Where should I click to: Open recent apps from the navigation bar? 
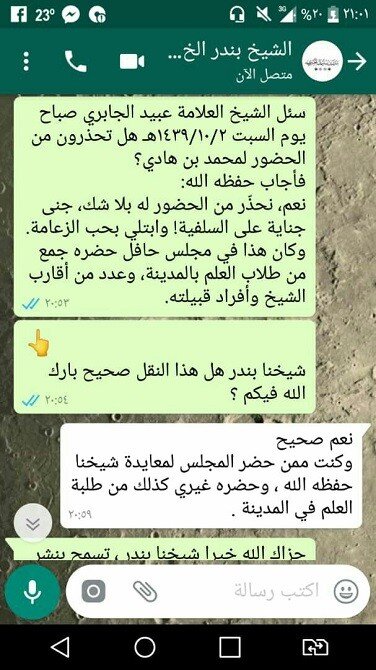(x=229, y=647)
